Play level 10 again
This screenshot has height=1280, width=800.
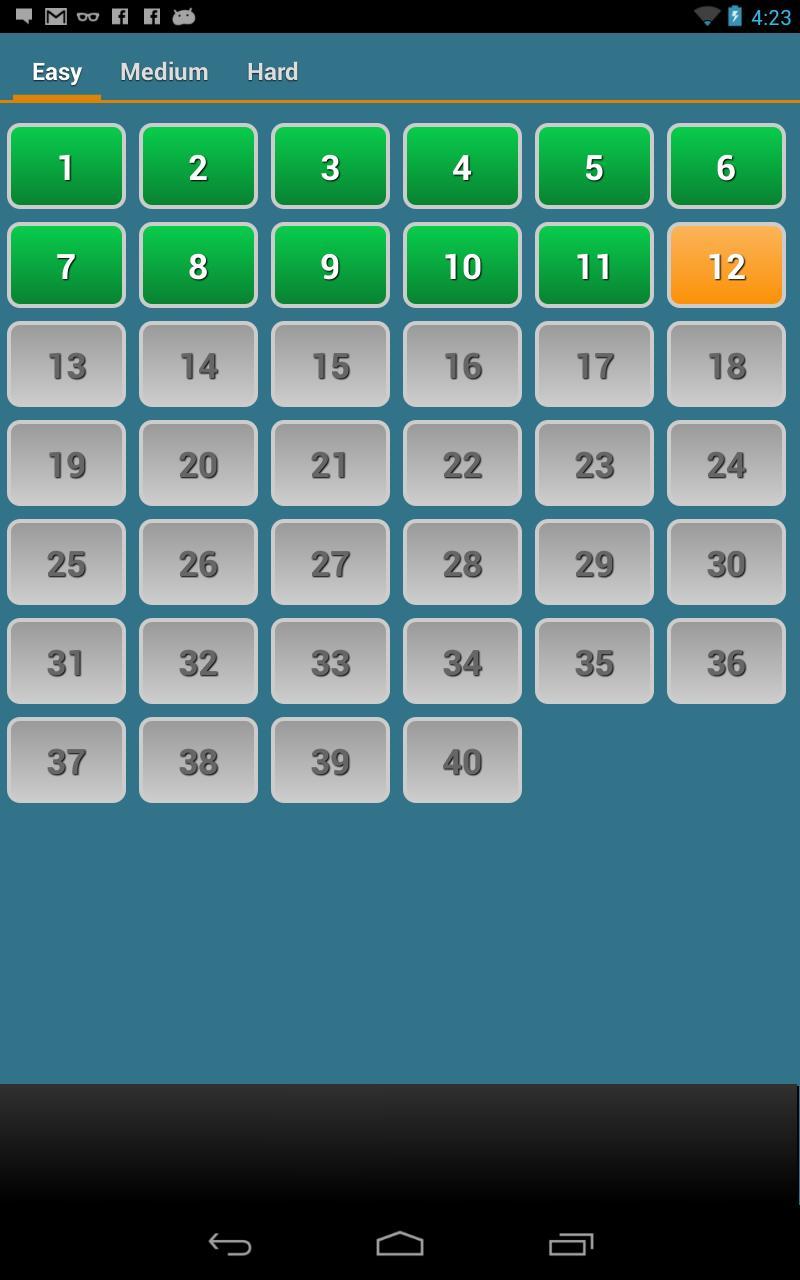point(462,265)
